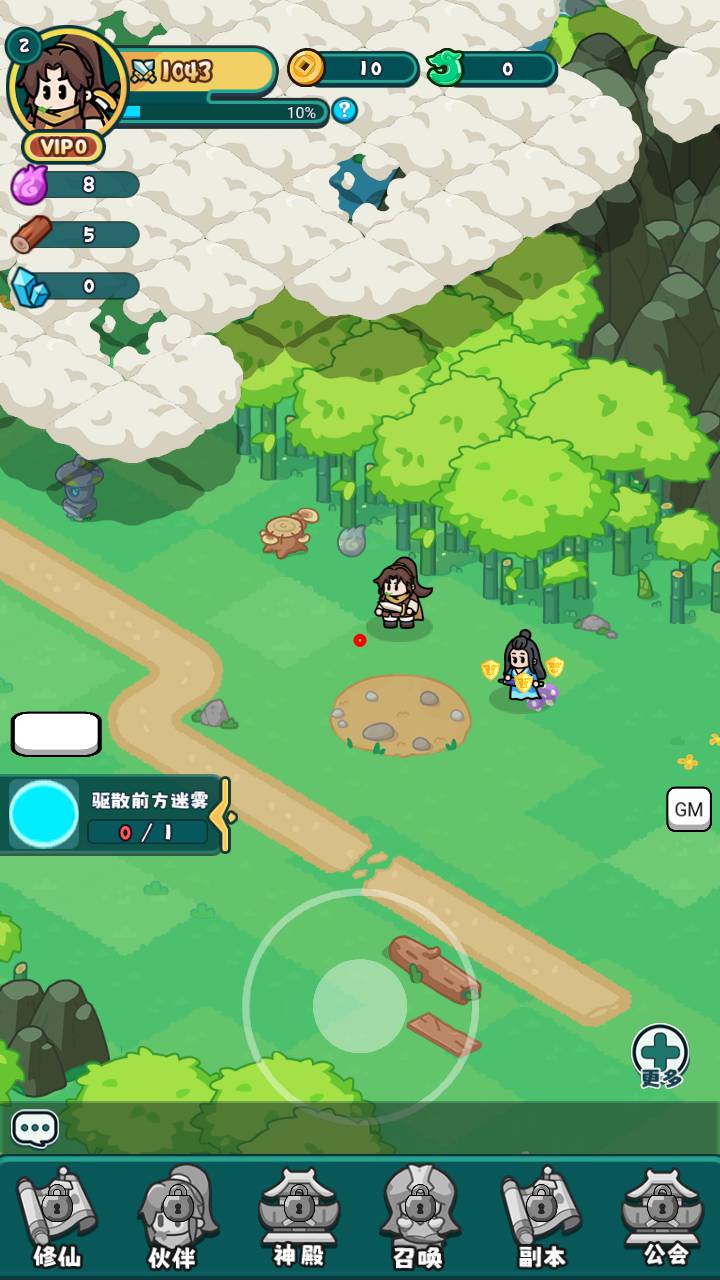Switch to the 公会 tab
The image size is (720, 1280).
pos(662,1218)
